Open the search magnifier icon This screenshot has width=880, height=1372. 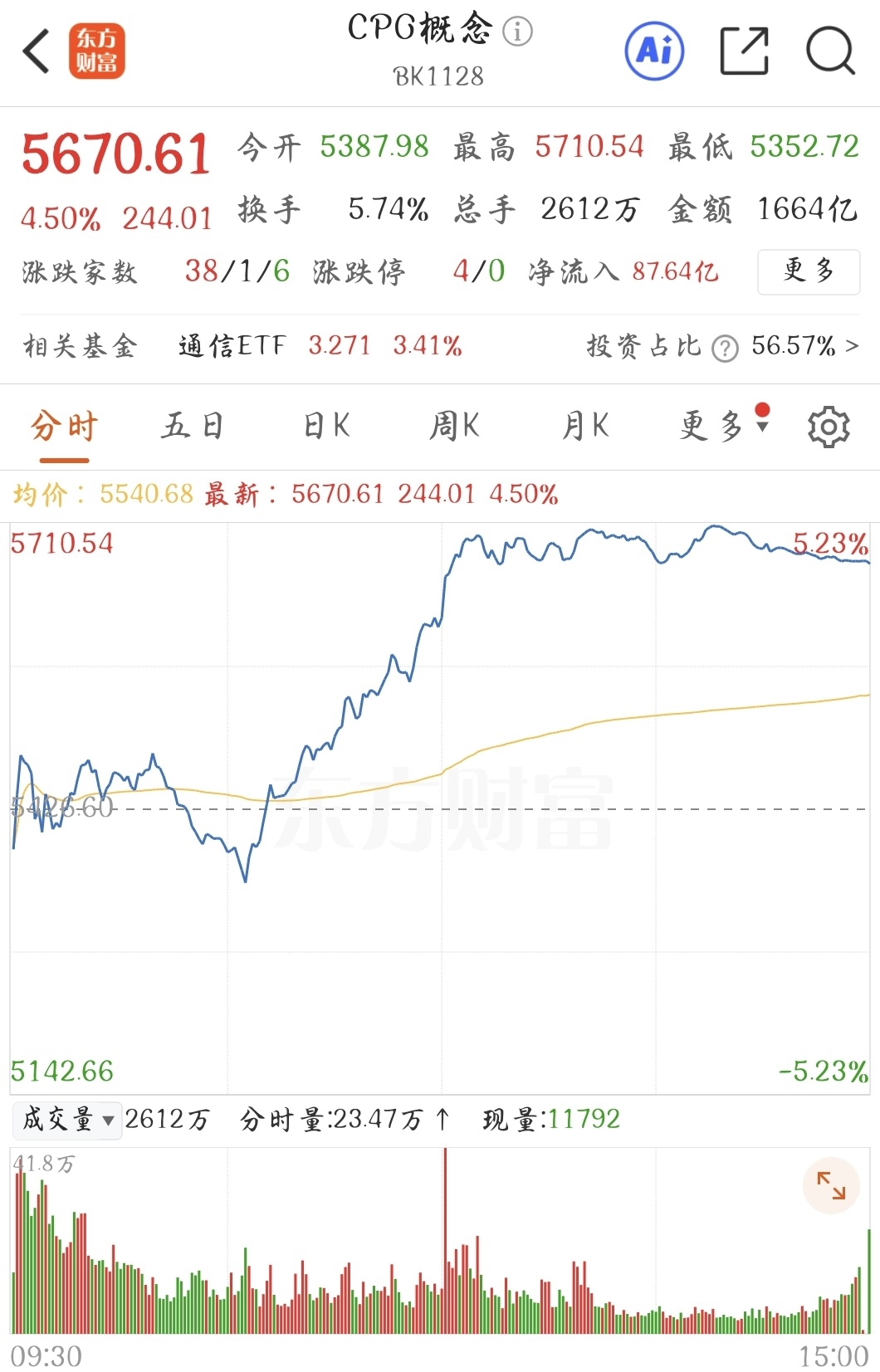(830, 51)
